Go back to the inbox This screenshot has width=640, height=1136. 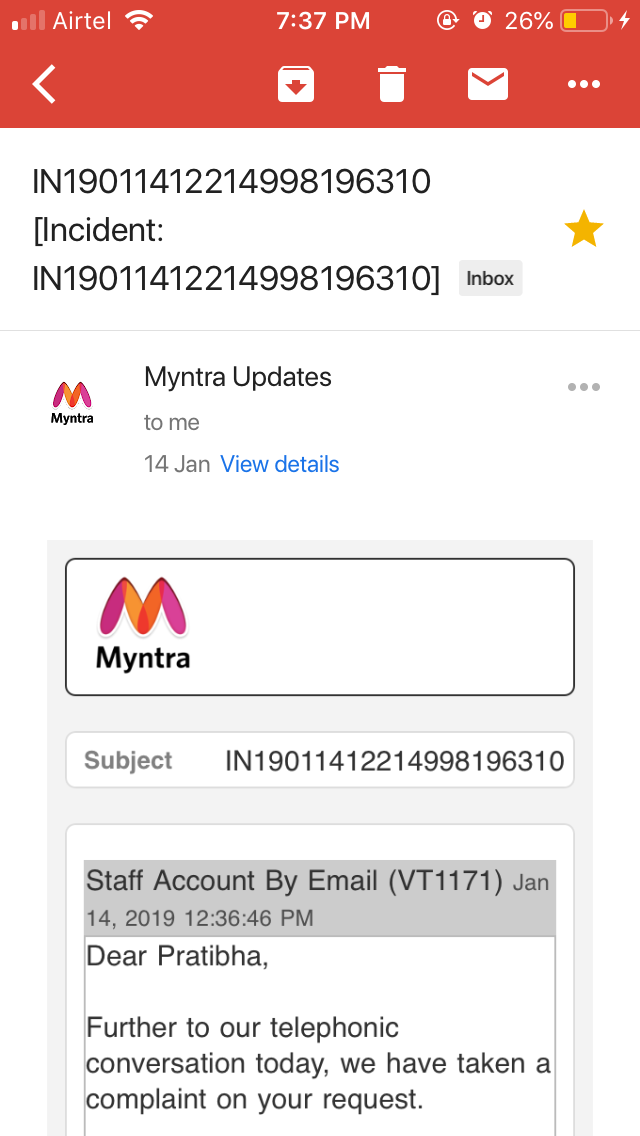coord(44,85)
